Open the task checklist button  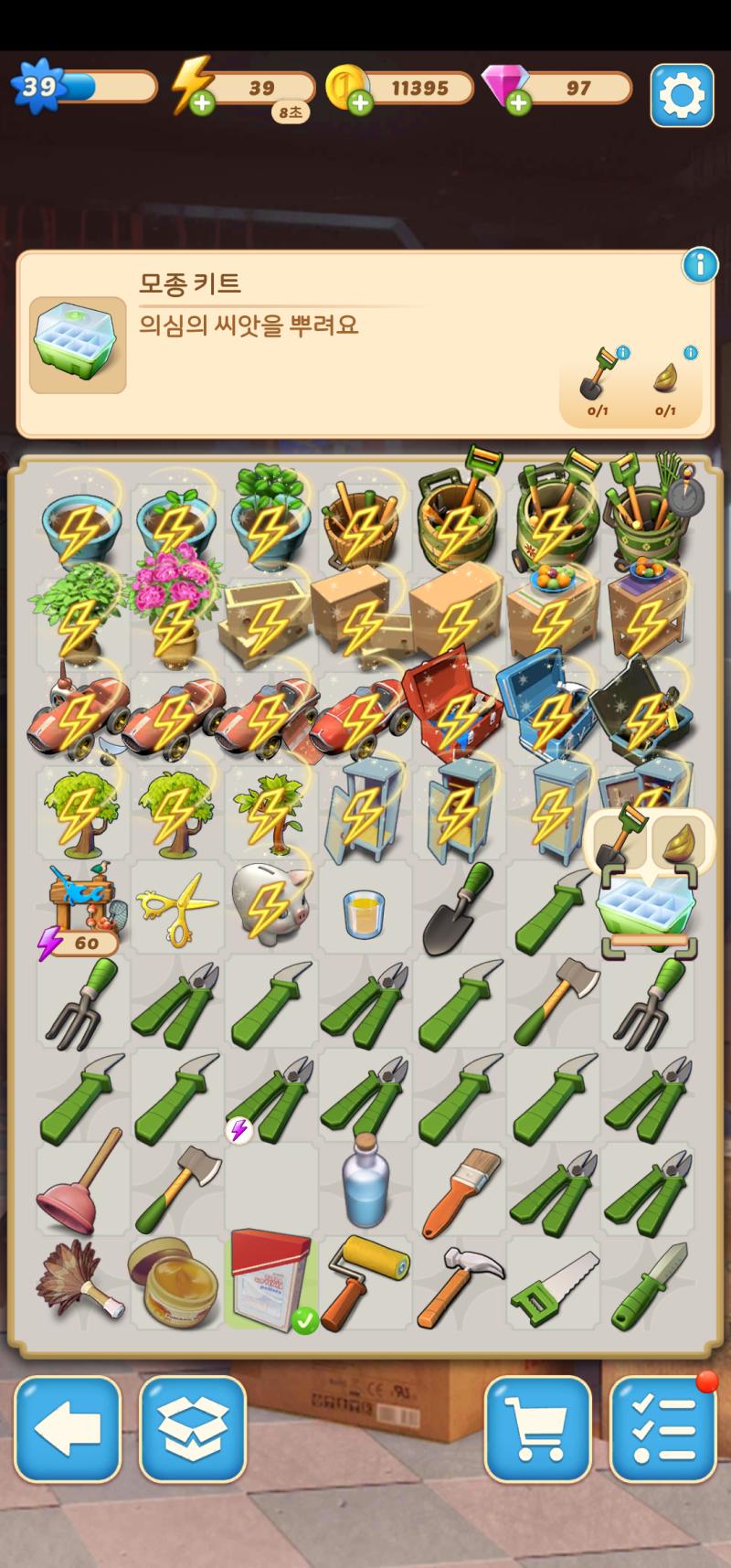(x=663, y=1429)
